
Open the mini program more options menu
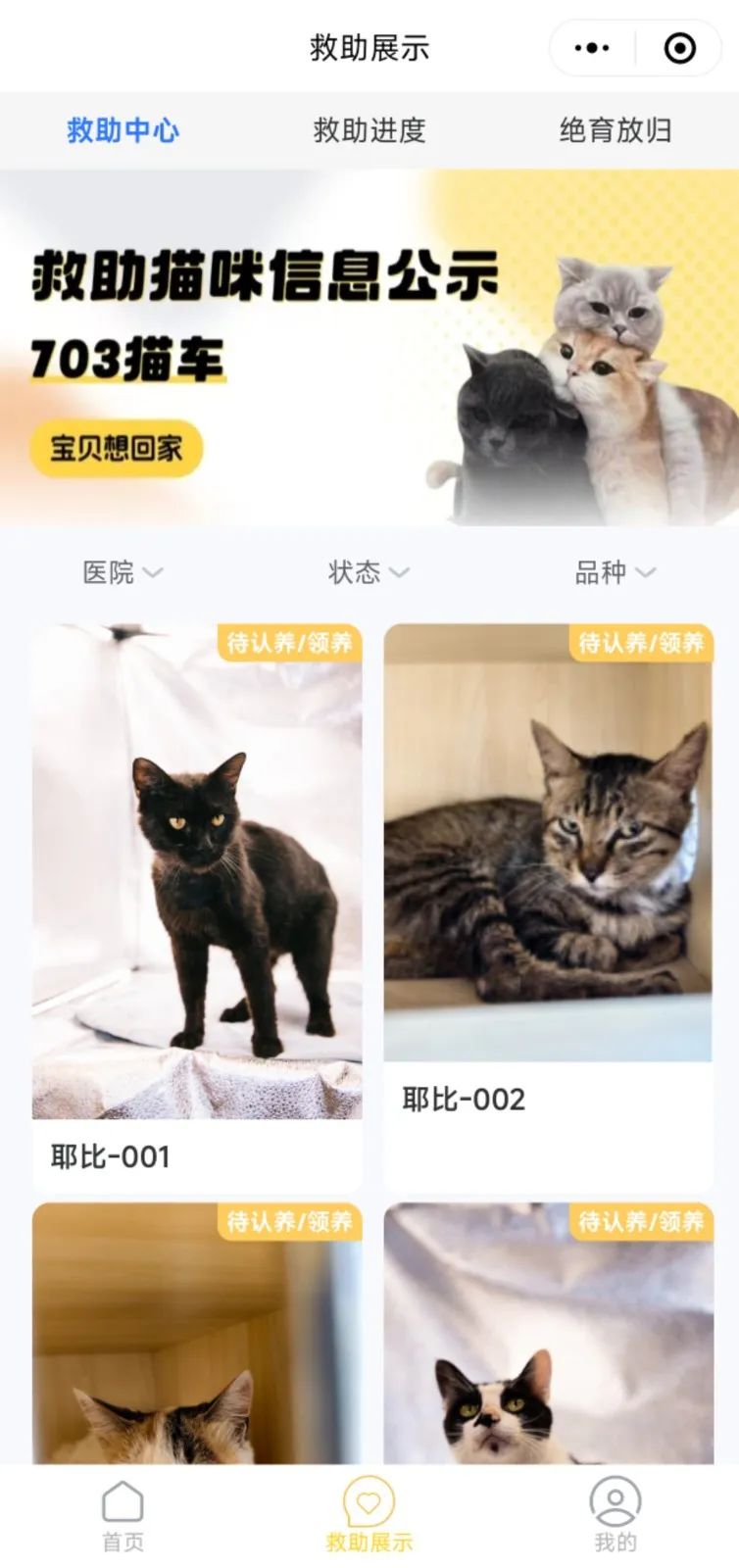tap(591, 48)
